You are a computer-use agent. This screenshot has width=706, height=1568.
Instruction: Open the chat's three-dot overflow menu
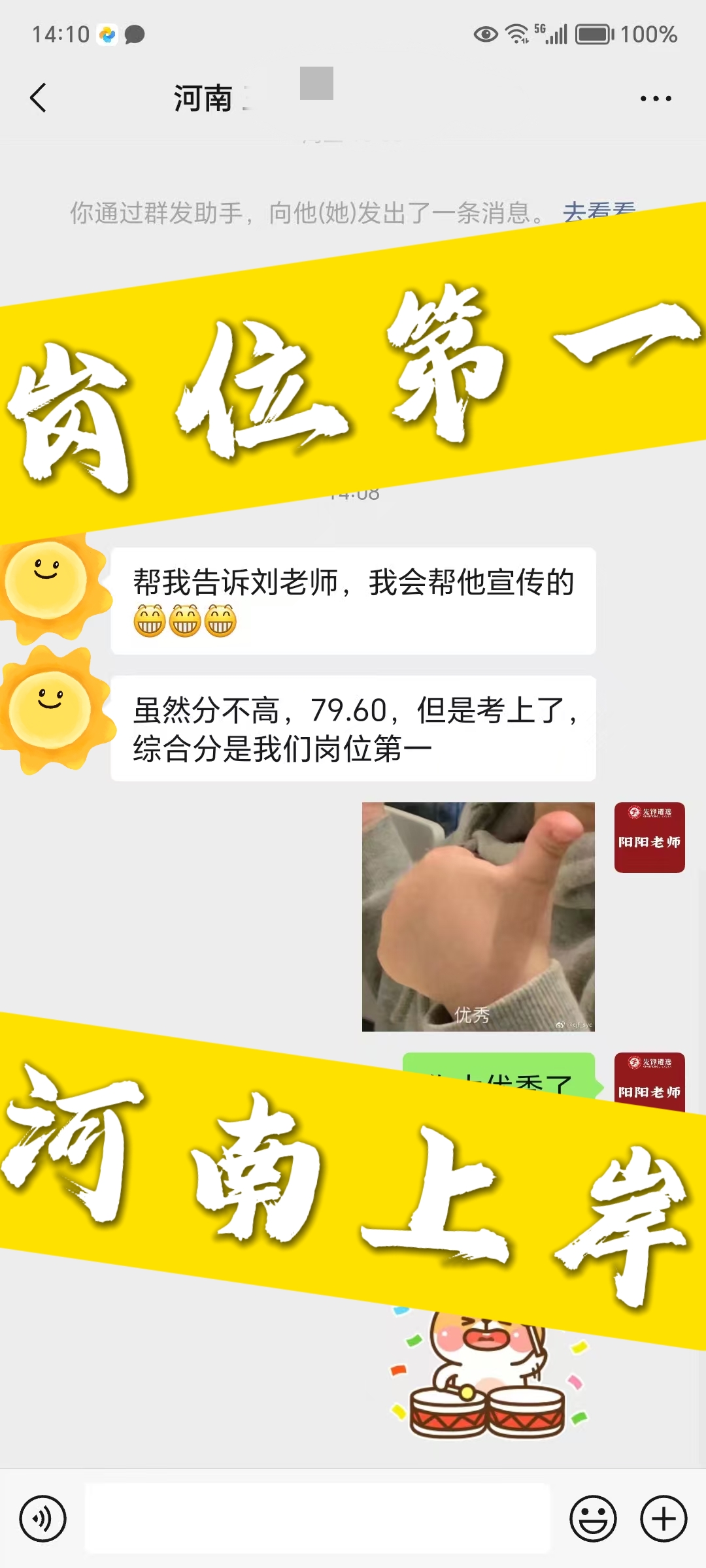655,99
